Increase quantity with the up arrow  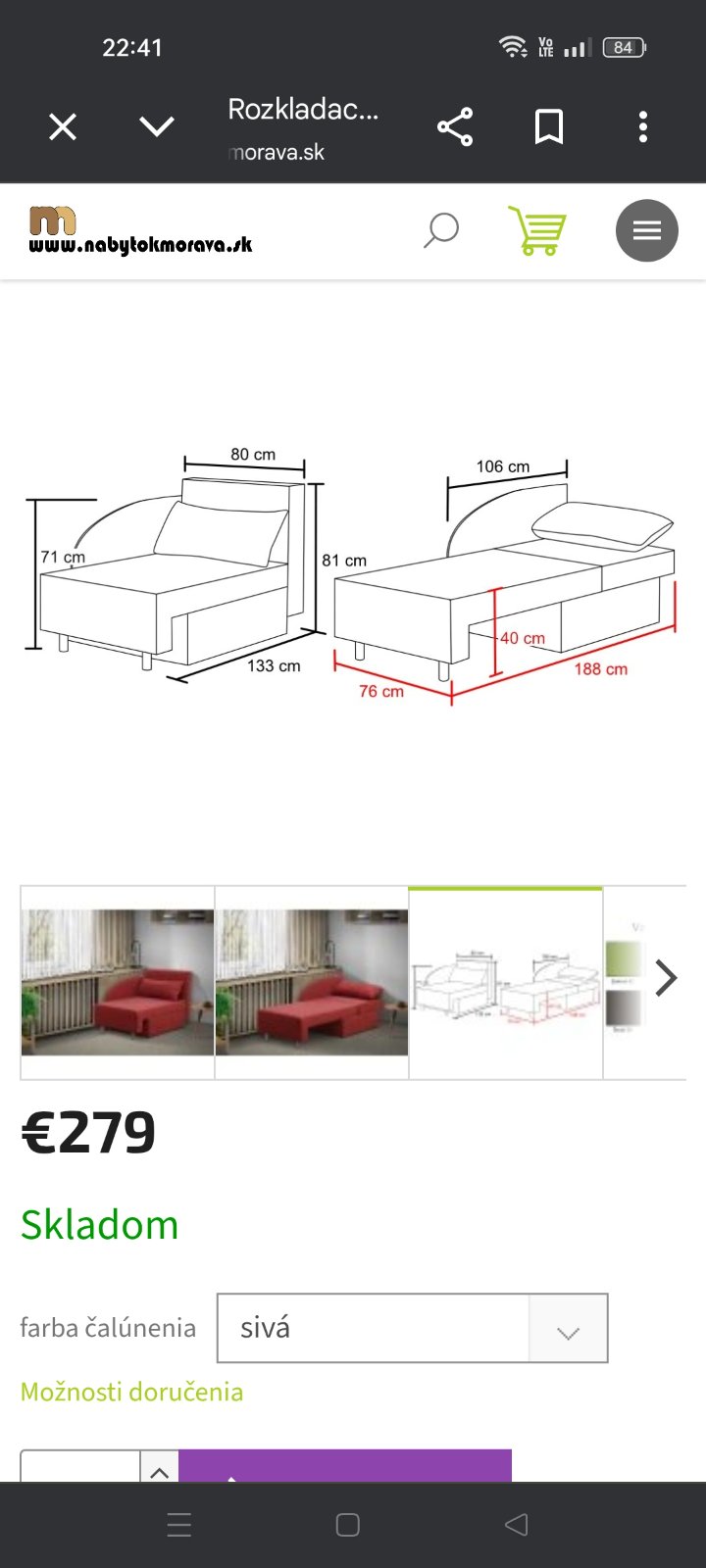pyautogui.click(x=159, y=1469)
